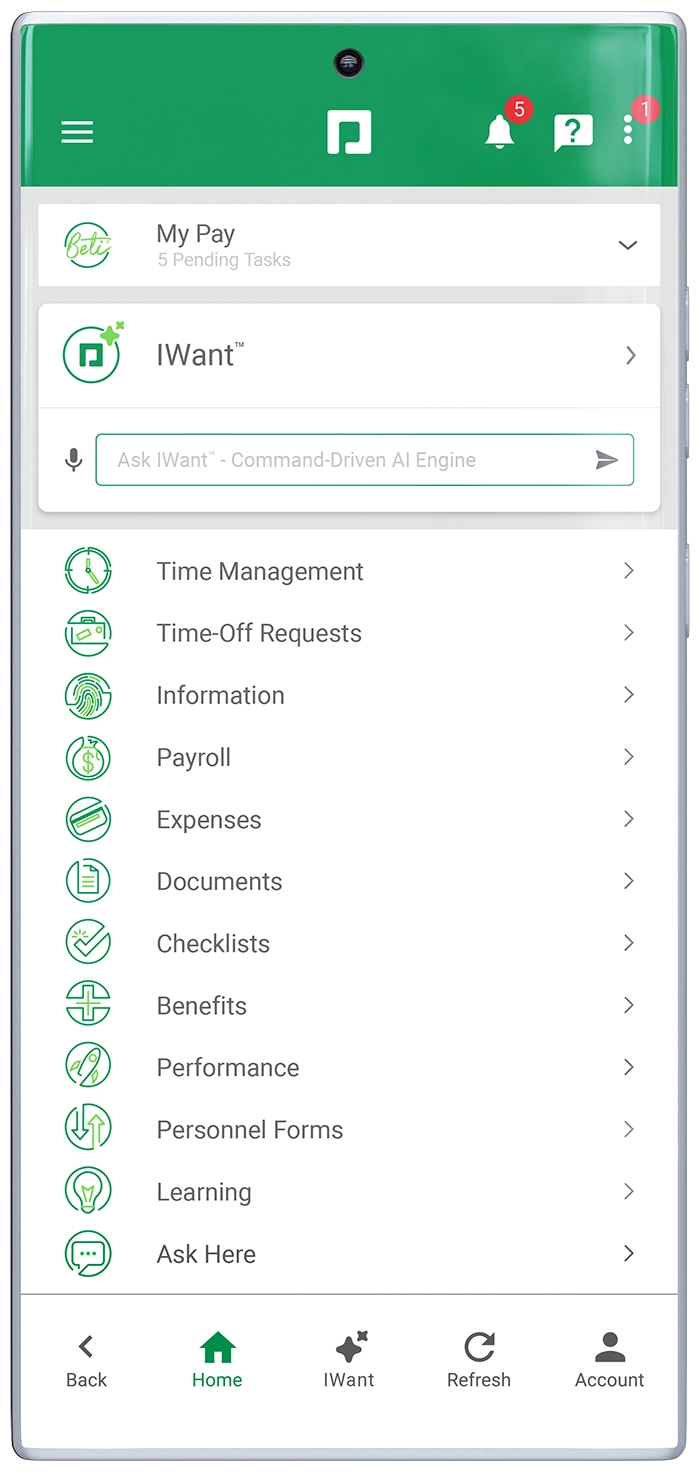Screen dimensions: 700x1472
Task: Switch to the Account tab
Action: point(609,1361)
